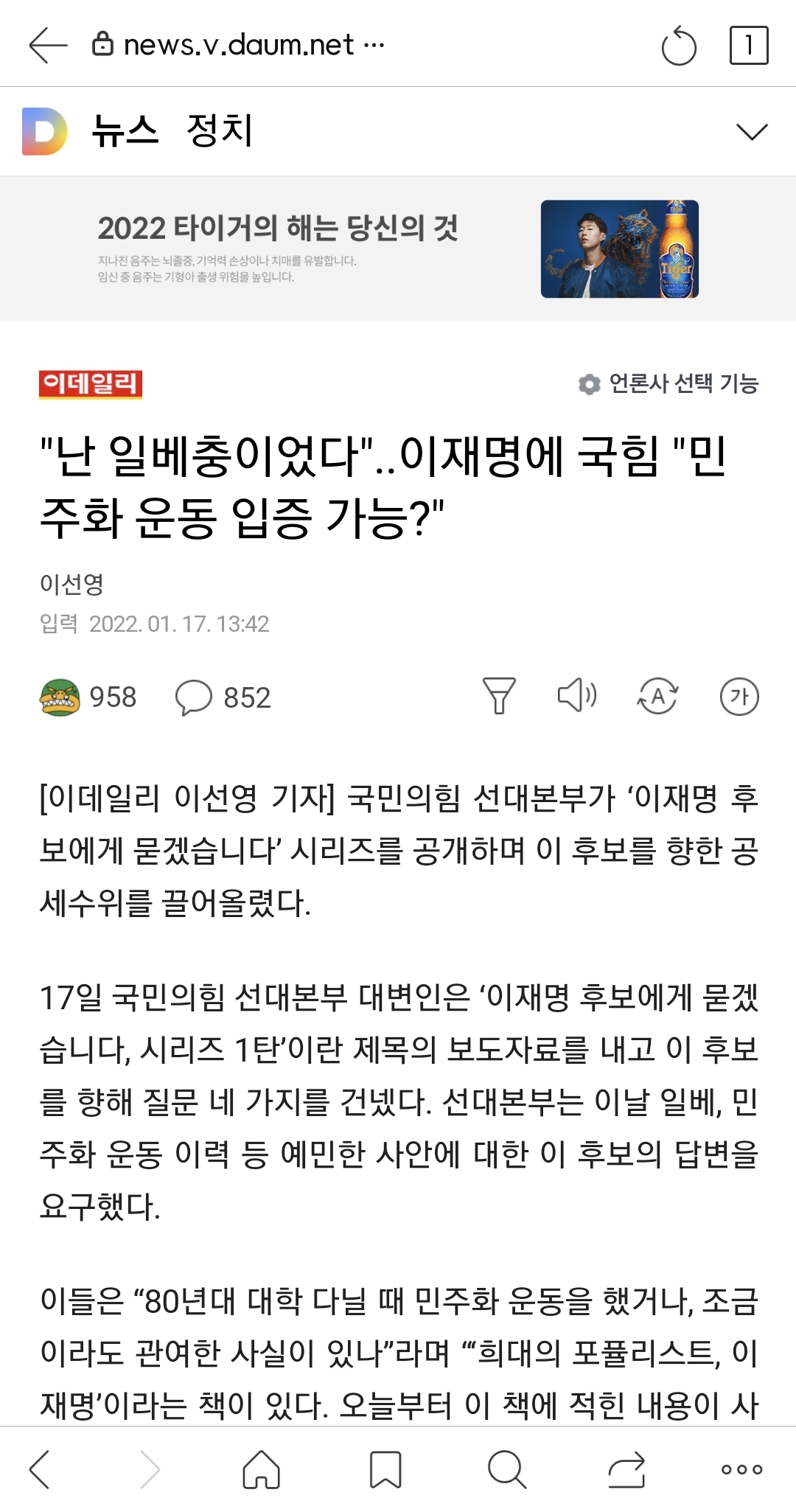Open the browser tab switcher
The height and width of the screenshot is (1512, 796).
click(x=748, y=46)
